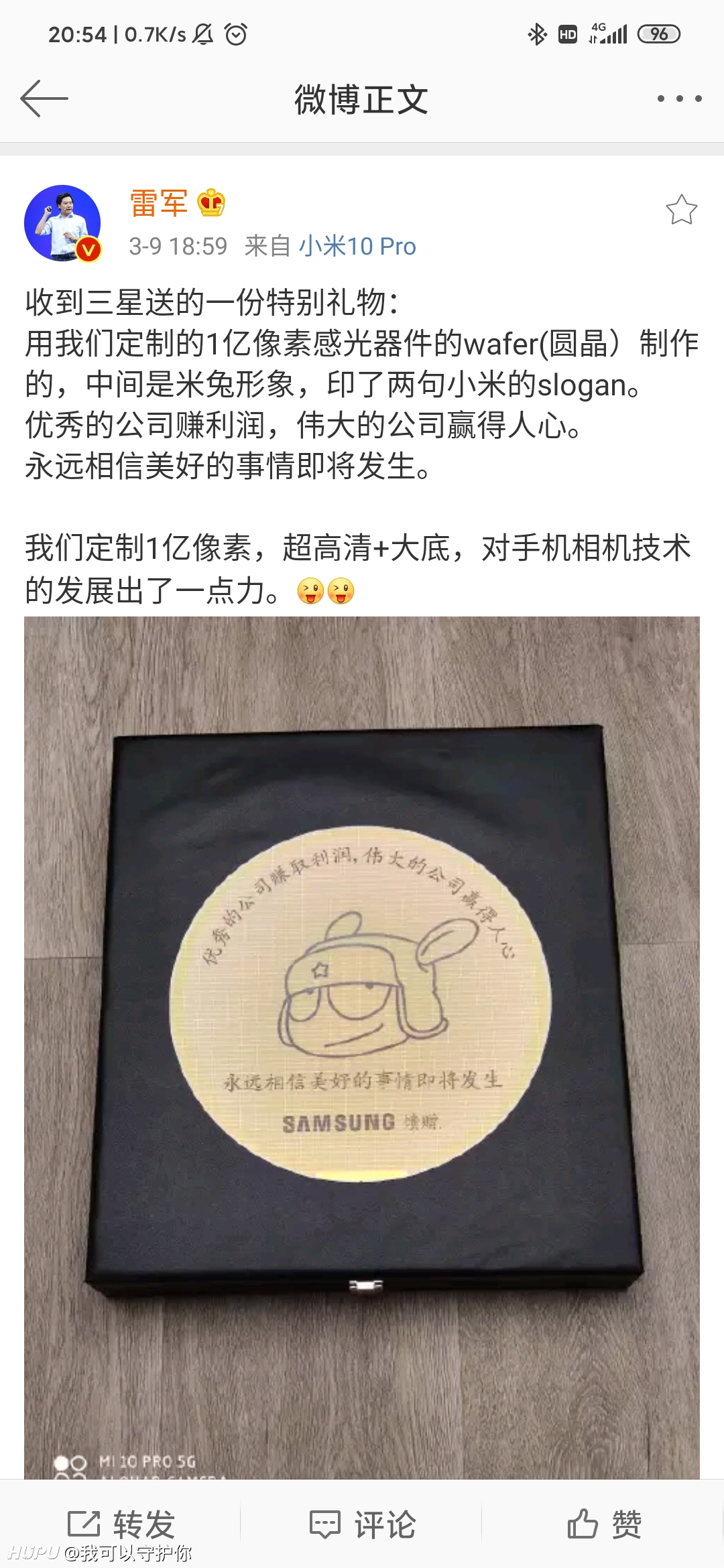Open 雷军's profile avatar
724x1568 pixels.
pyautogui.click(x=62, y=223)
